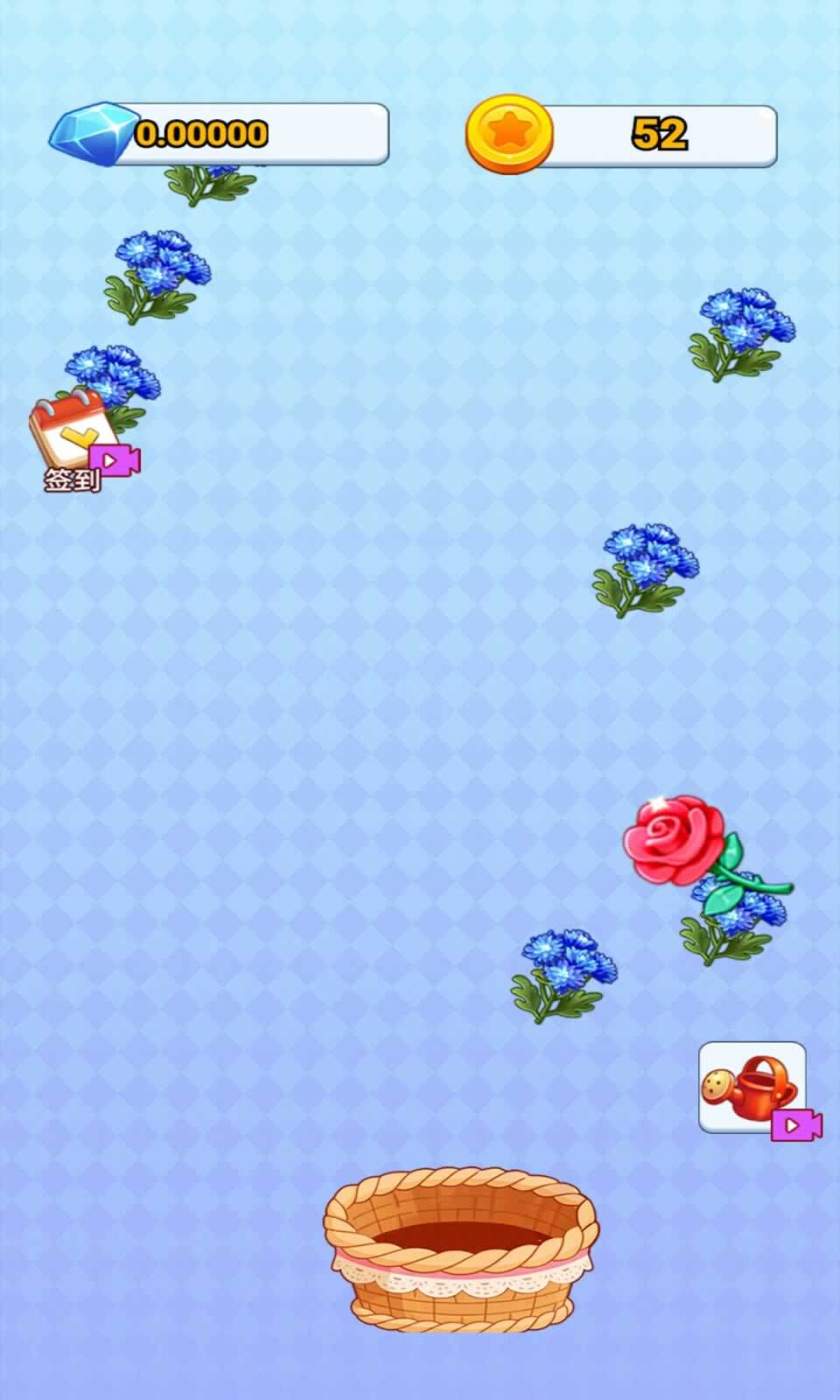Tap the gold star coin icon
The image size is (840, 1400).
click(510, 134)
